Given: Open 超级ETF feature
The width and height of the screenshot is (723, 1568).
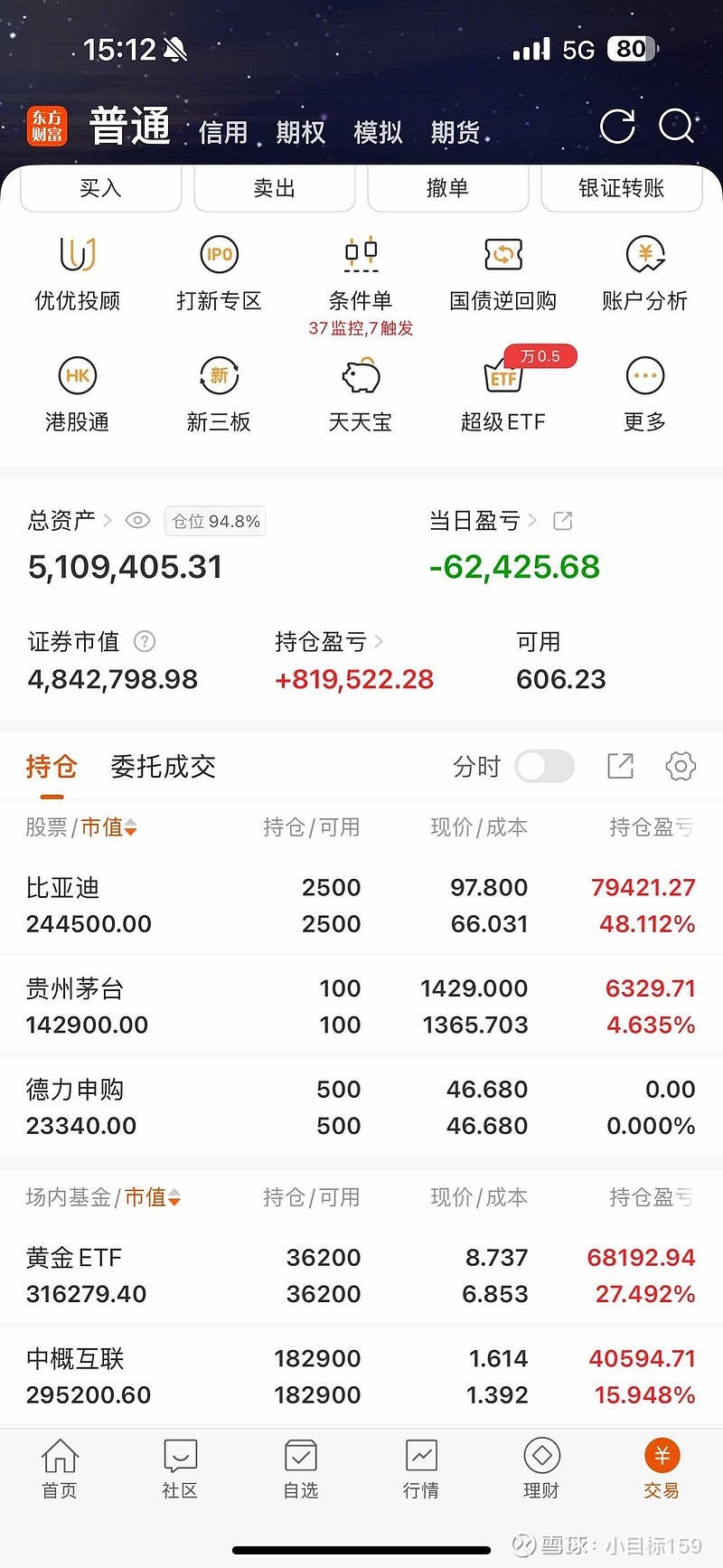Looking at the screenshot, I should click(502, 393).
